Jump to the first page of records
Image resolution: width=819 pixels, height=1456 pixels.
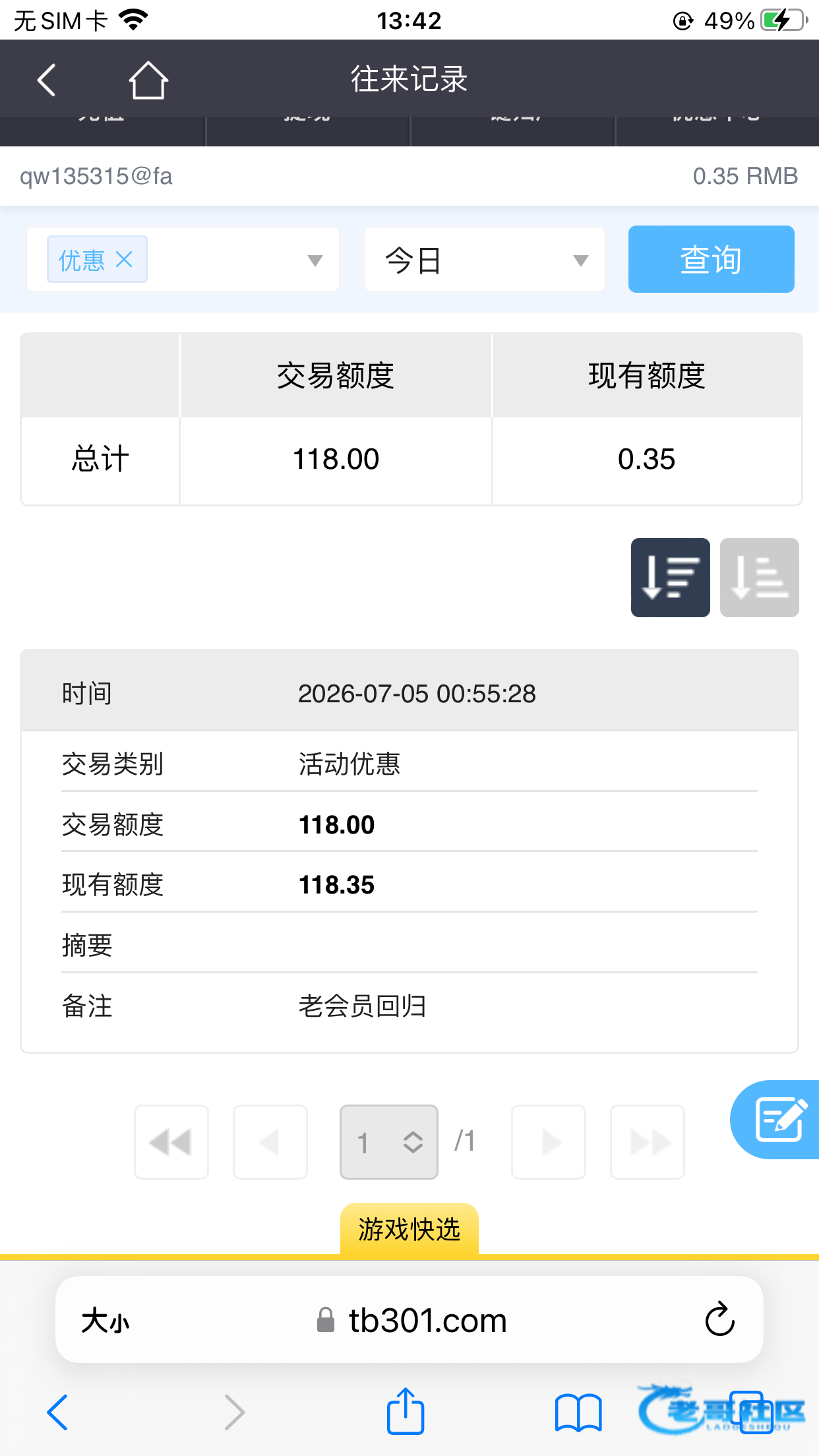[x=171, y=1142]
